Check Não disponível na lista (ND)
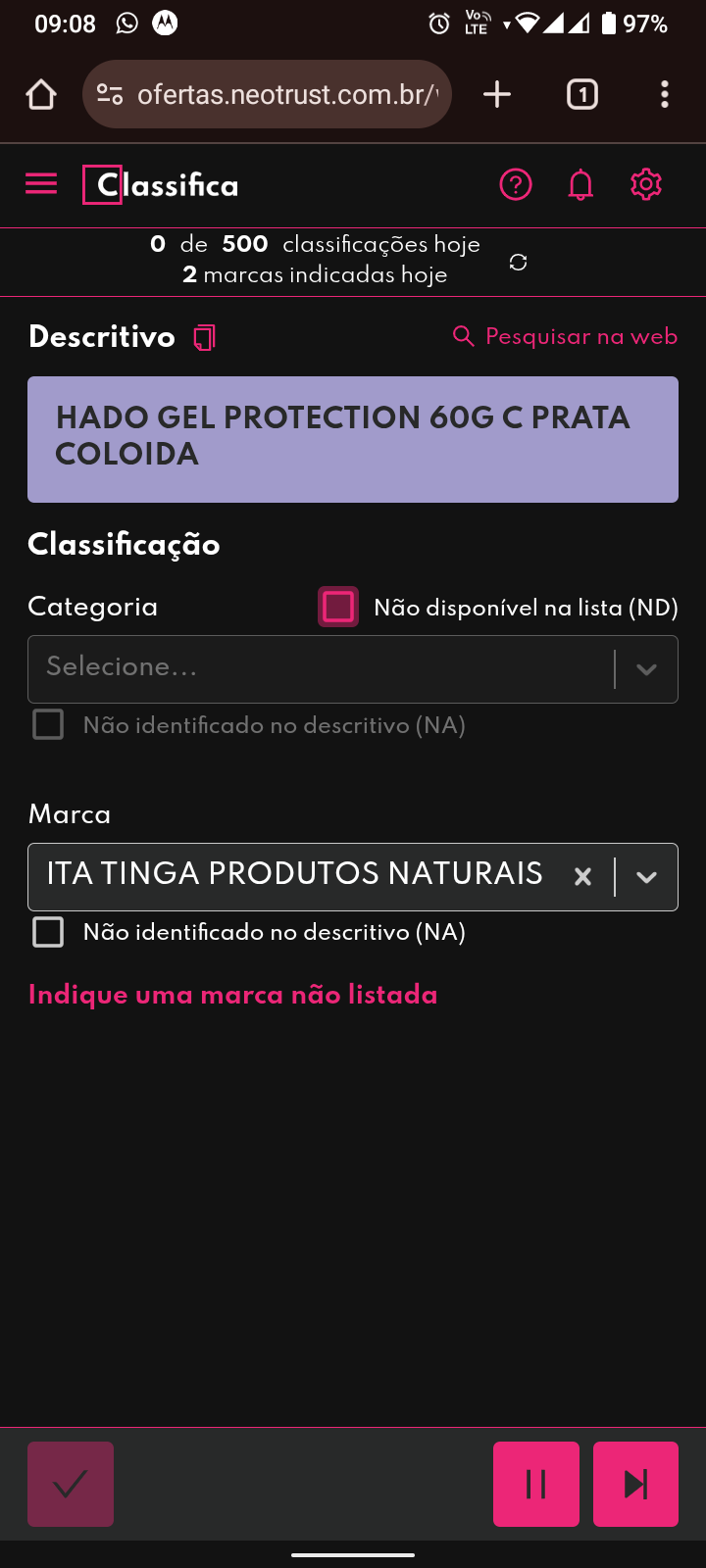Image resolution: width=706 pixels, height=1568 pixels. [339, 607]
